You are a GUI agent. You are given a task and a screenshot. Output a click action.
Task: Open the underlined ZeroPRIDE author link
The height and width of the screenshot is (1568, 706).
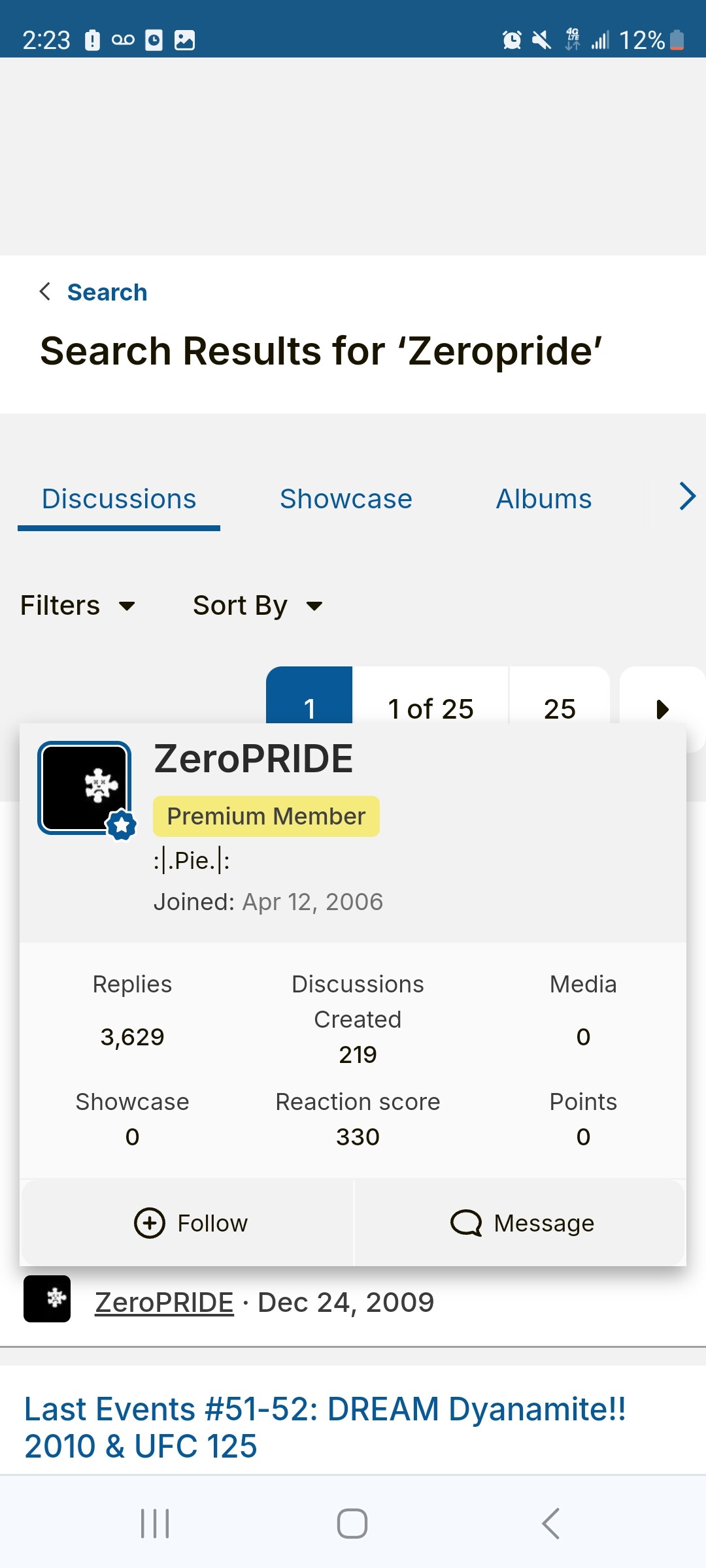pyautogui.click(x=164, y=1303)
